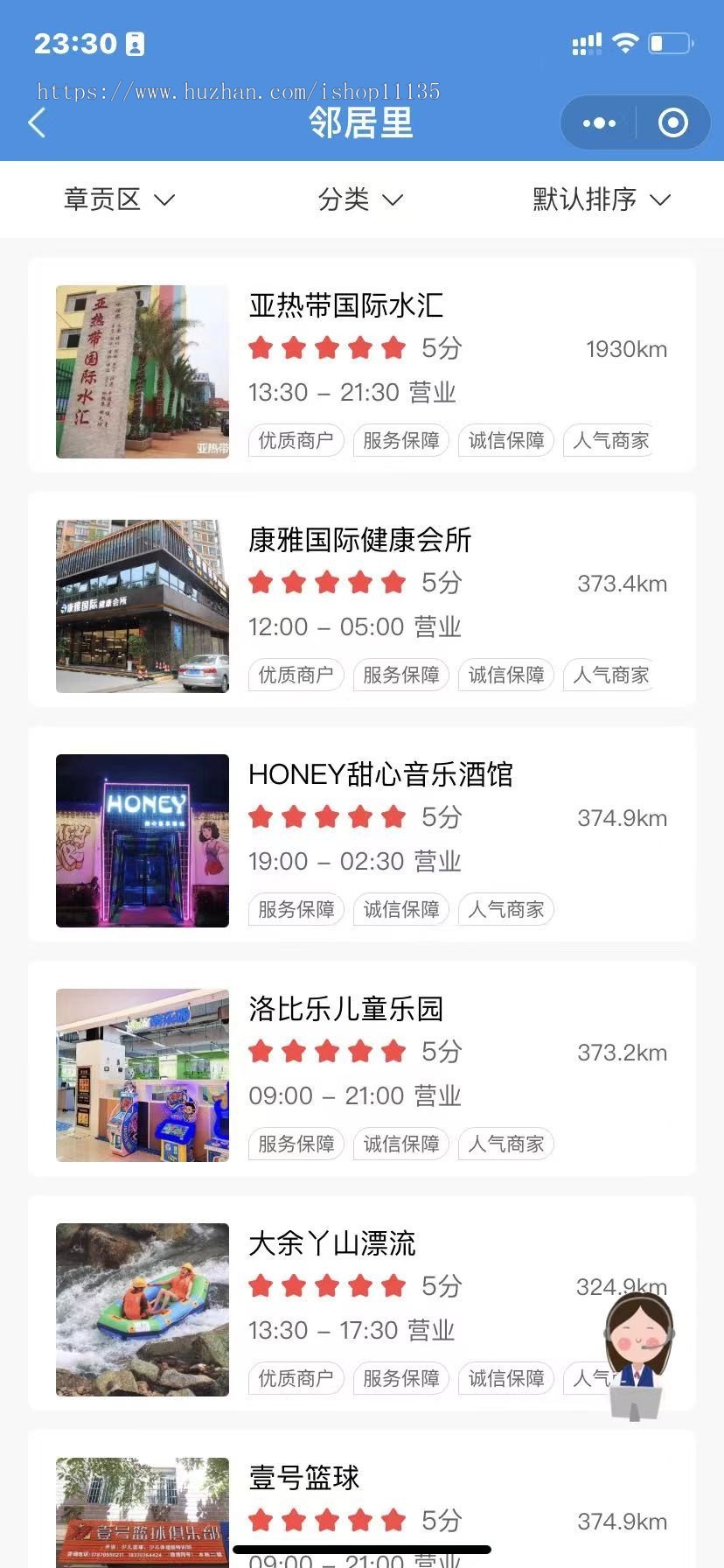Image resolution: width=724 pixels, height=1568 pixels.
Task: Go back using the header arrow
Action: 37,123
